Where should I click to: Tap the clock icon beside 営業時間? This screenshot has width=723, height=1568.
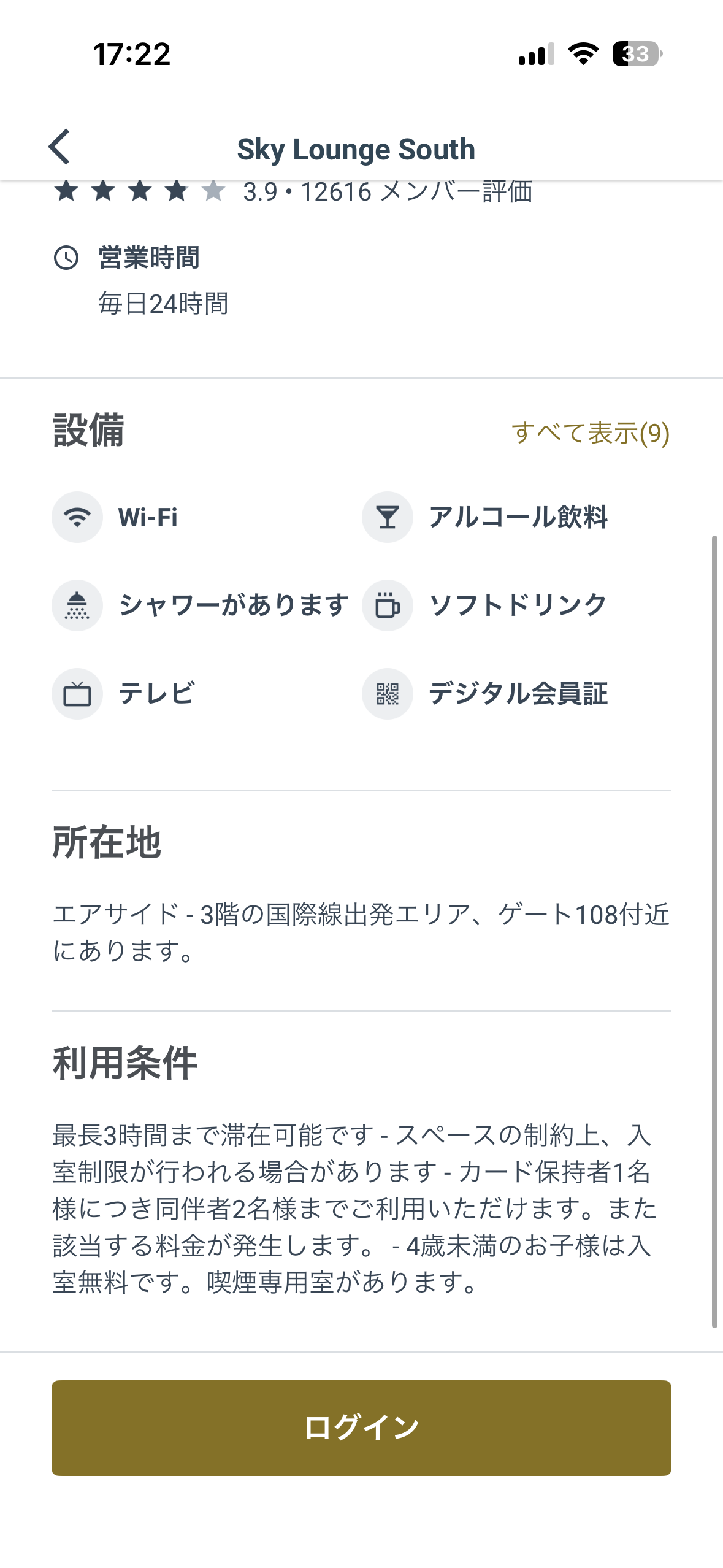66,258
